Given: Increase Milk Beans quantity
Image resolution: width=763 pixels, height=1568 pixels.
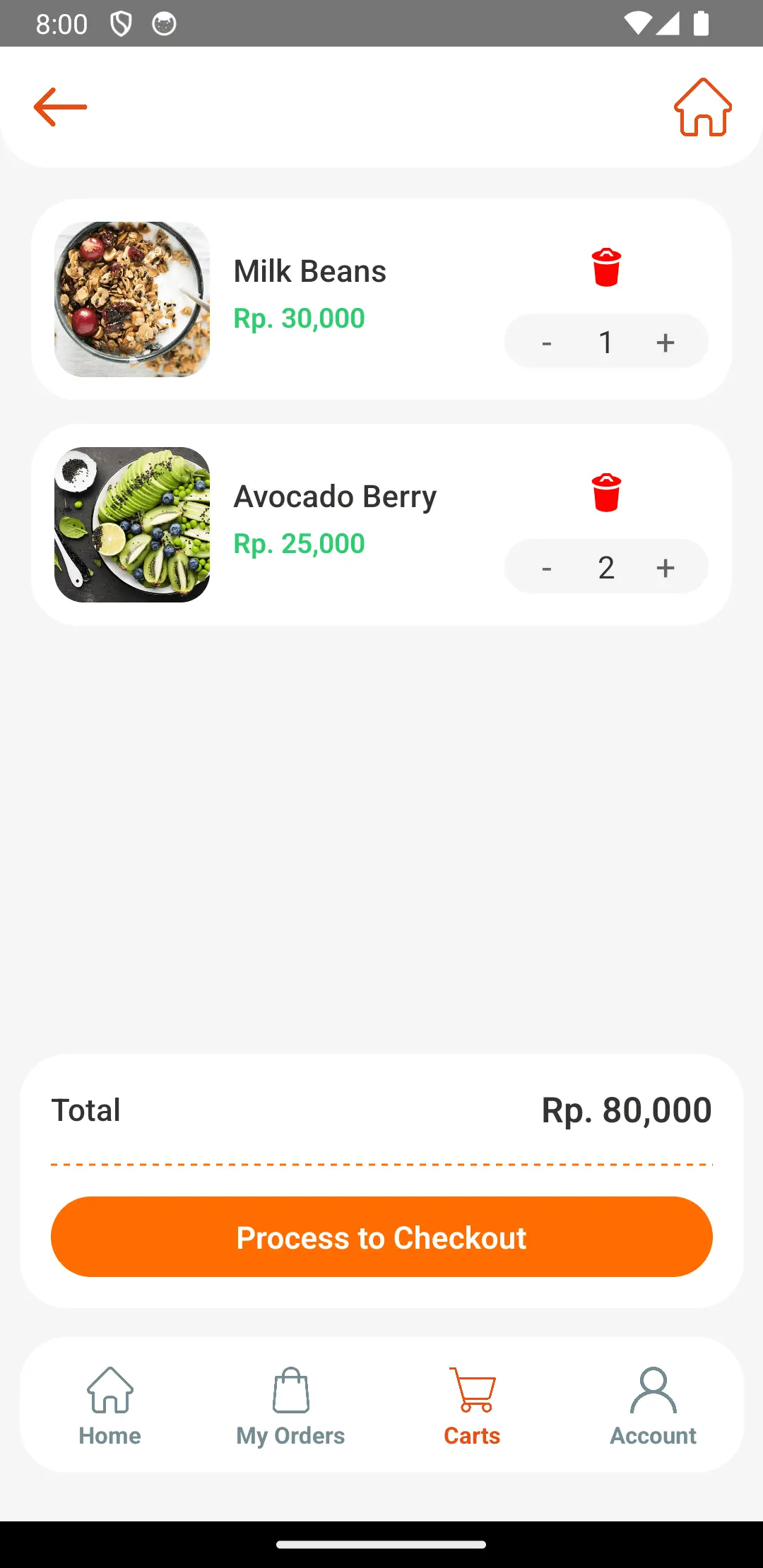Looking at the screenshot, I should point(666,343).
